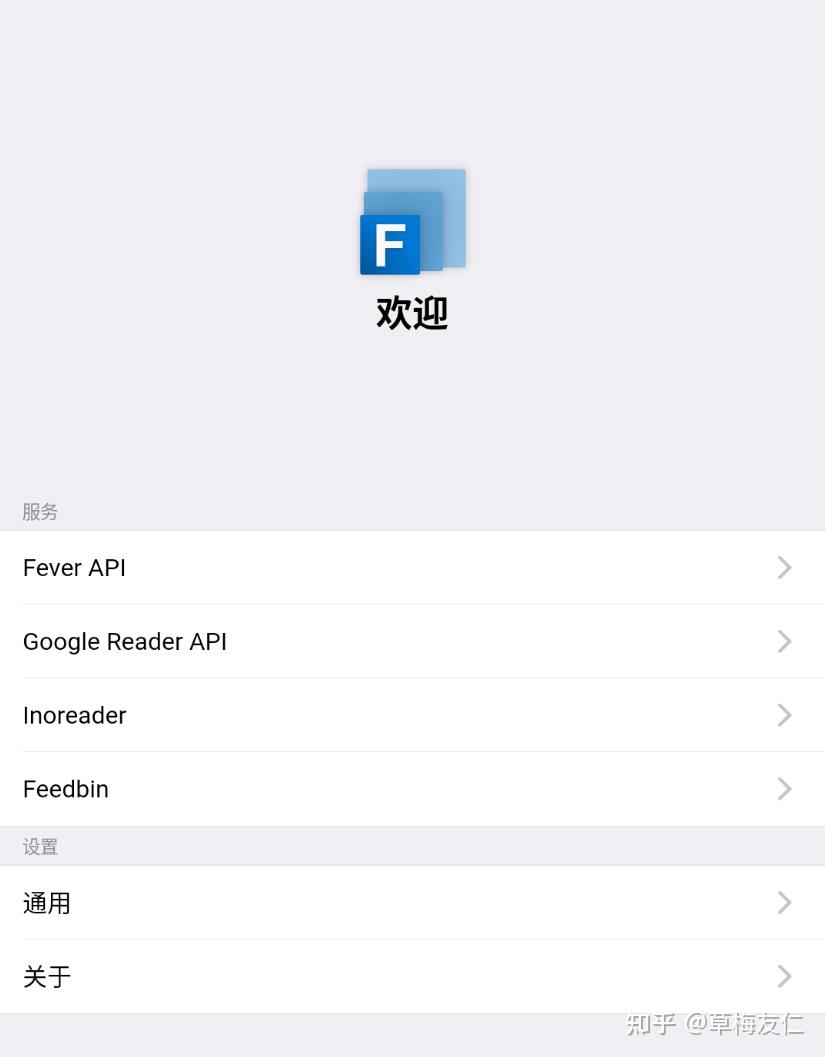Image resolution: width=825 pixels, height=1057 pixels.
Task: Click the 服务 services section header
Action: 40,512
